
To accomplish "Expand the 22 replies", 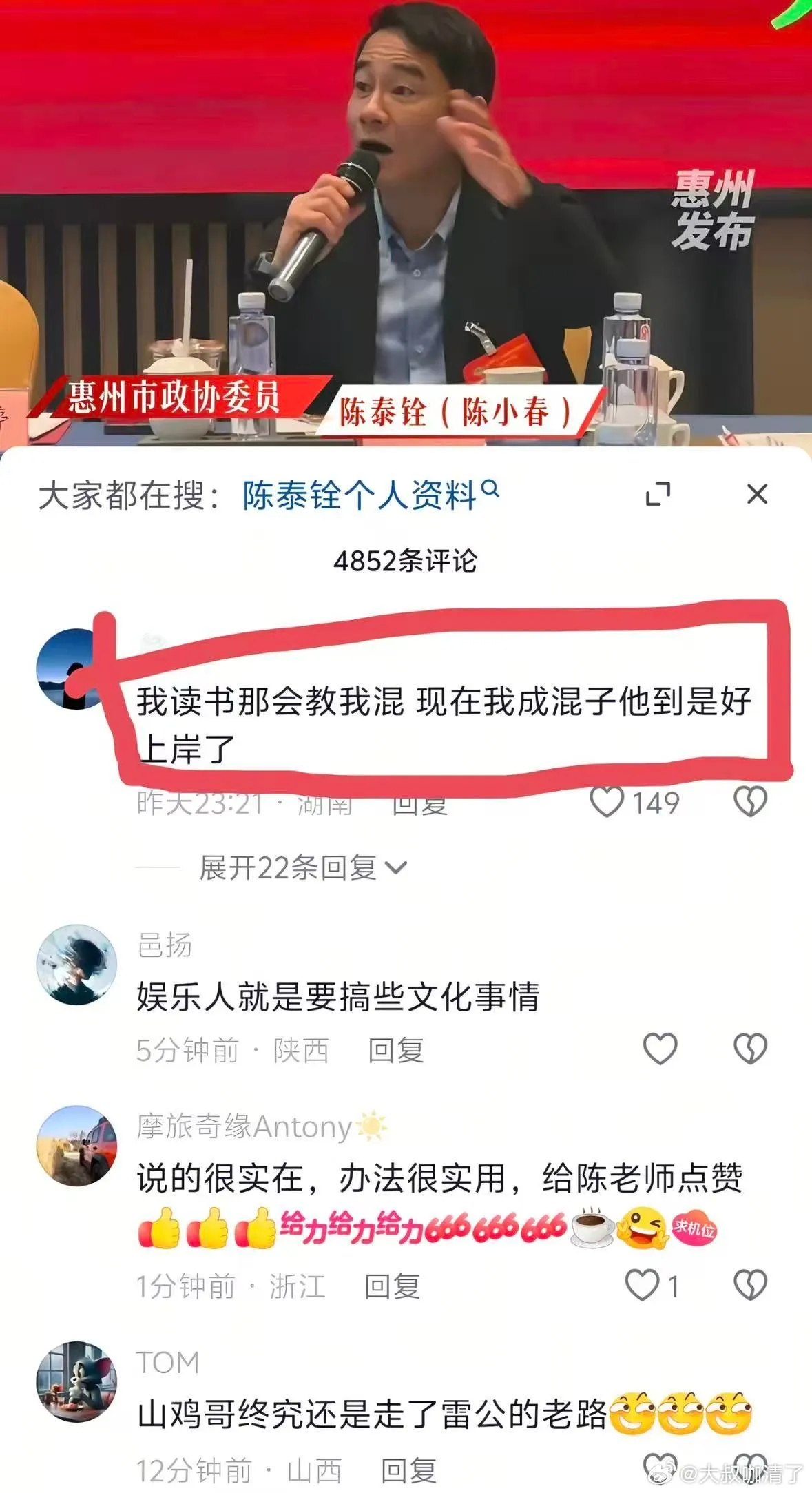I will coord(303,867).
